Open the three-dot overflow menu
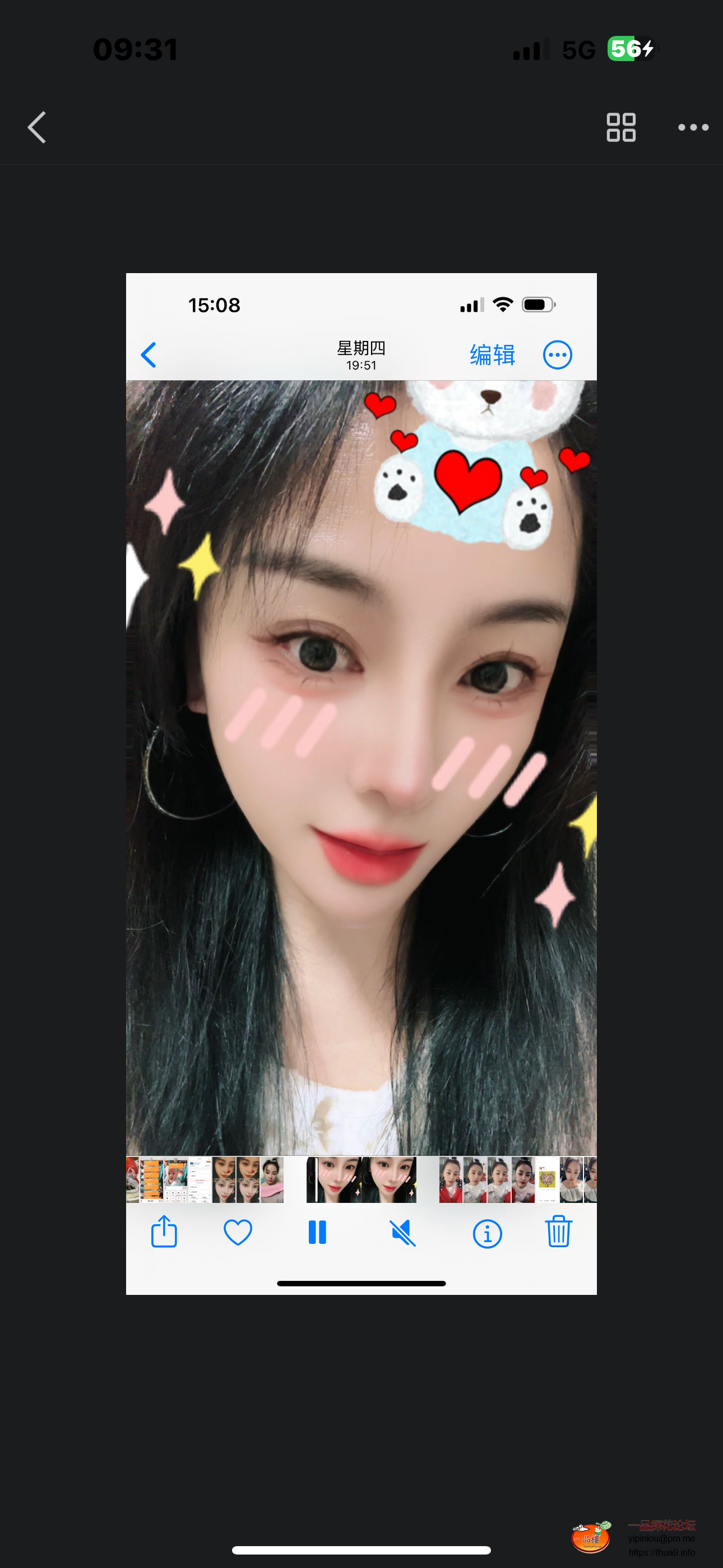723x1568 pixels. point(693,127)
